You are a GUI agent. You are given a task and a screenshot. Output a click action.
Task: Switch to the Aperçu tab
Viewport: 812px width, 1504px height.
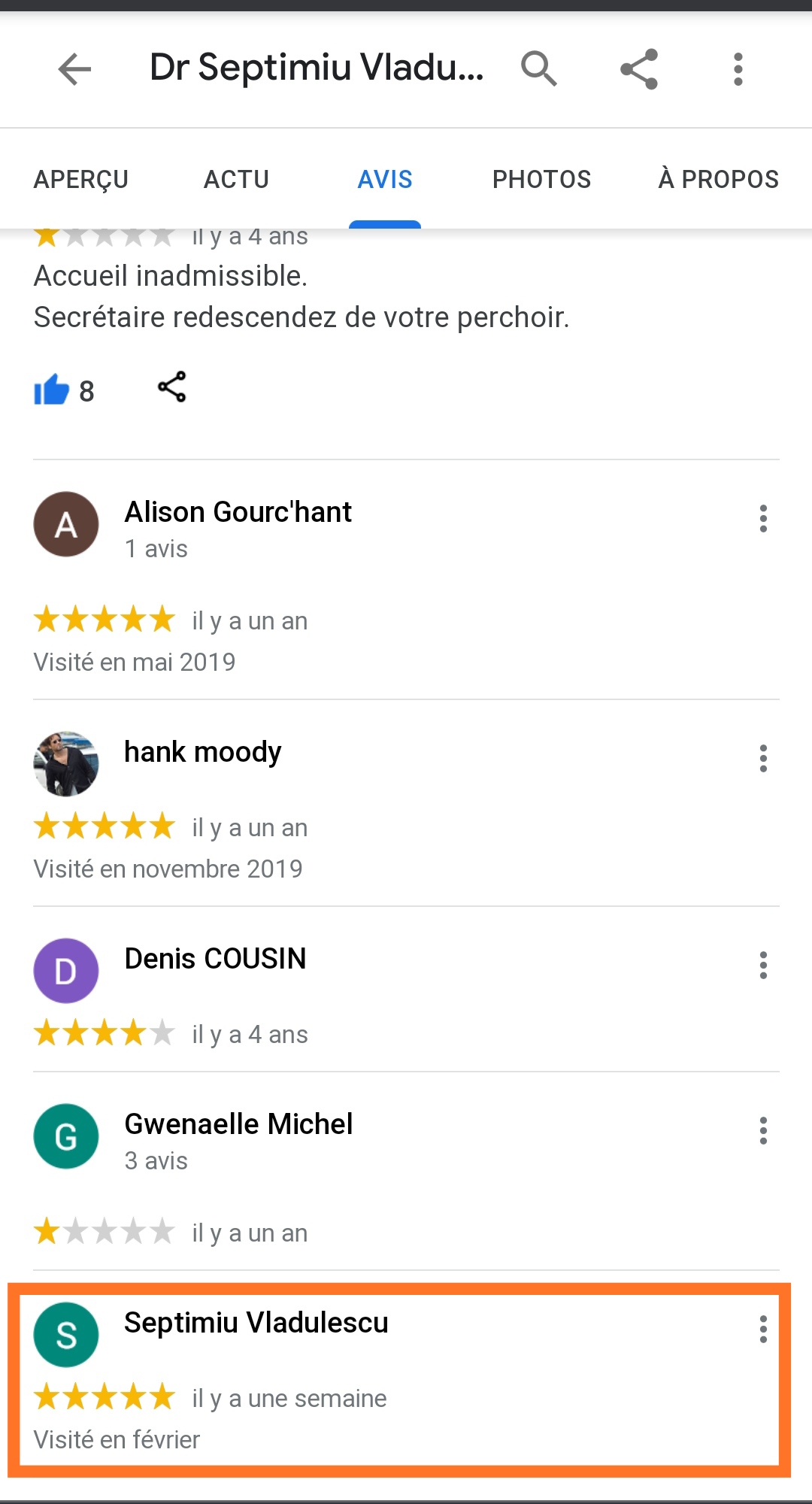[81, 179]
